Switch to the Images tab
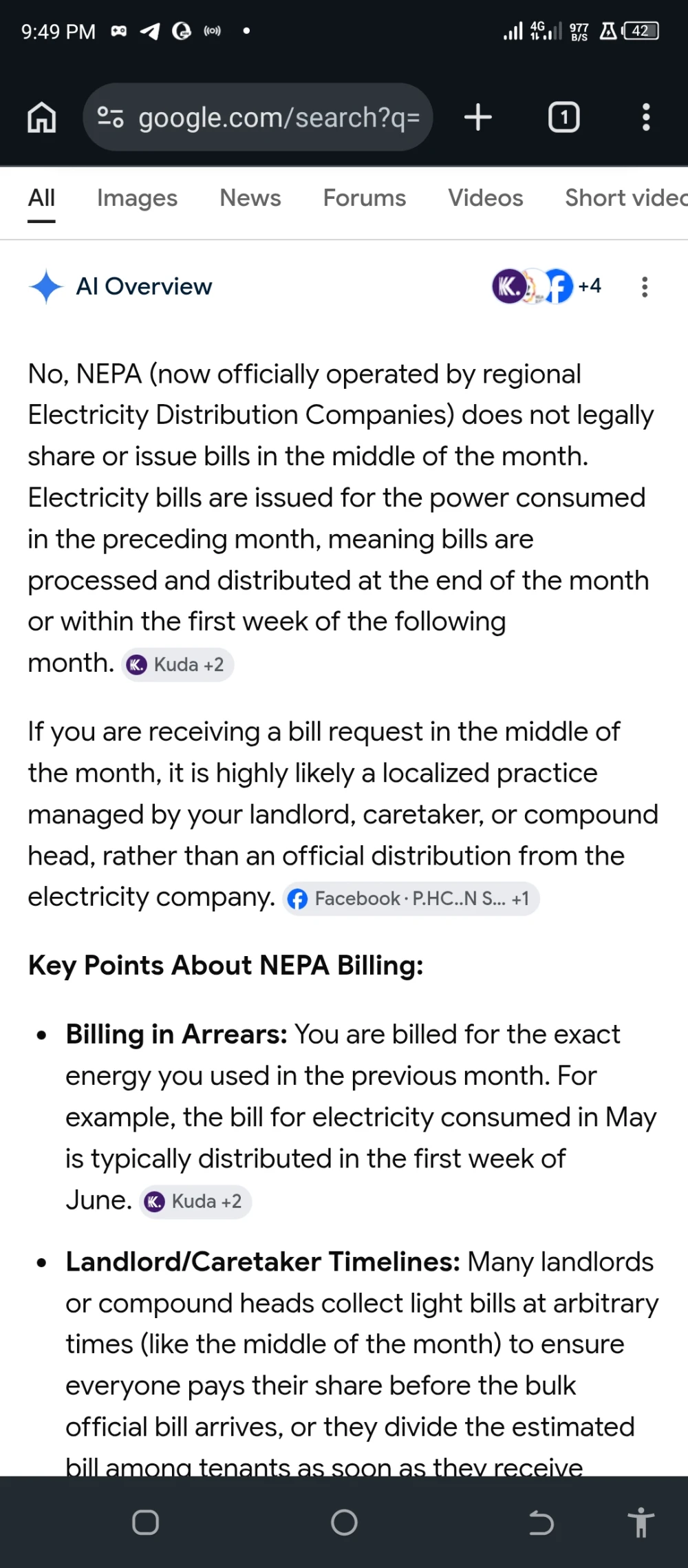The image size is (688, 1568). pyautogui.click(x=137, y=198)
